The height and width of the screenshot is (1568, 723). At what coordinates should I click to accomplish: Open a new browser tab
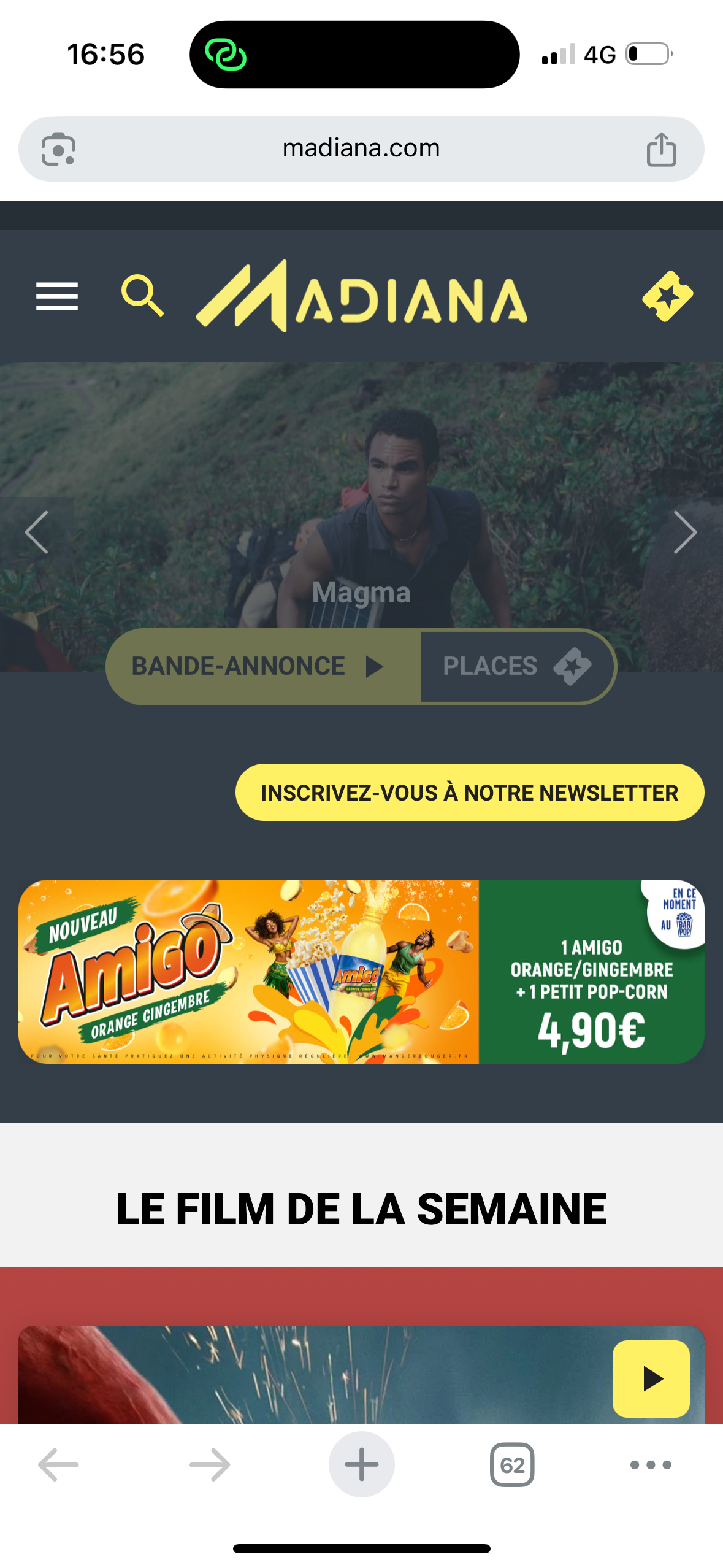(361, 1464)
